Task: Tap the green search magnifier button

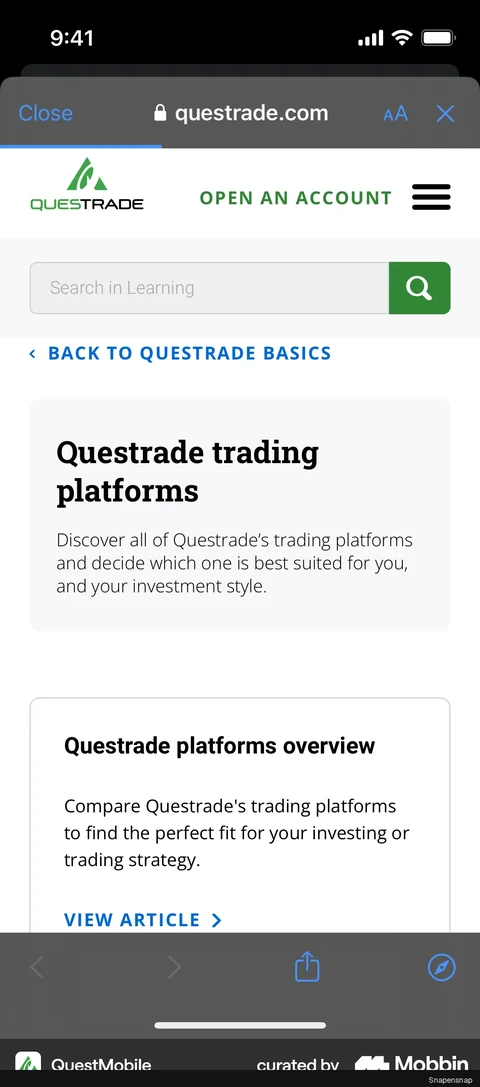Action: coord(420,288)
